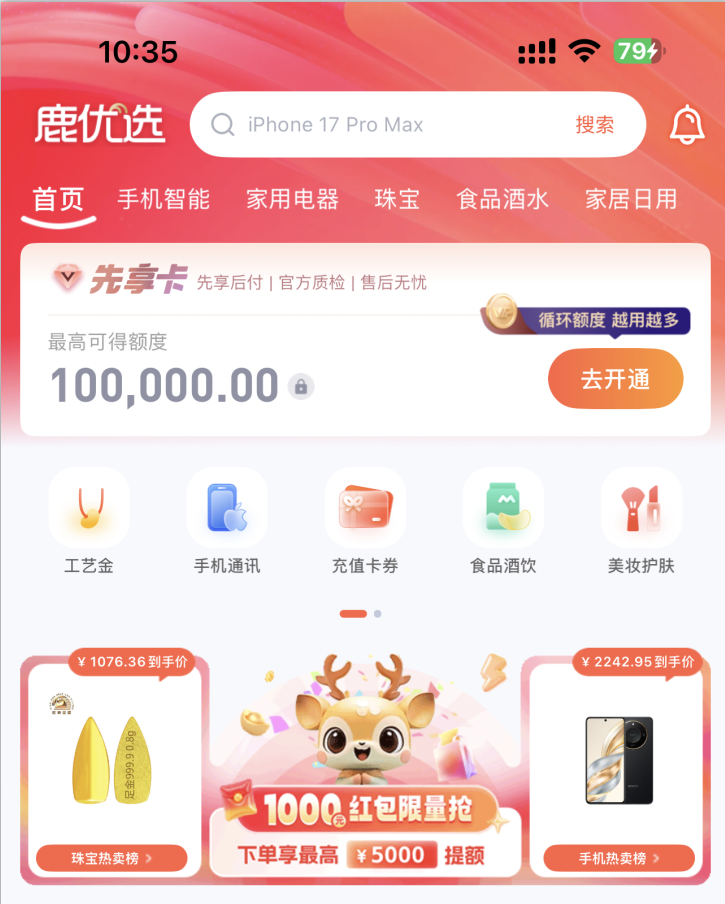Screen dimensions: 725x904
Task: Open the 手机通讯 category
Action: point(227,521)
